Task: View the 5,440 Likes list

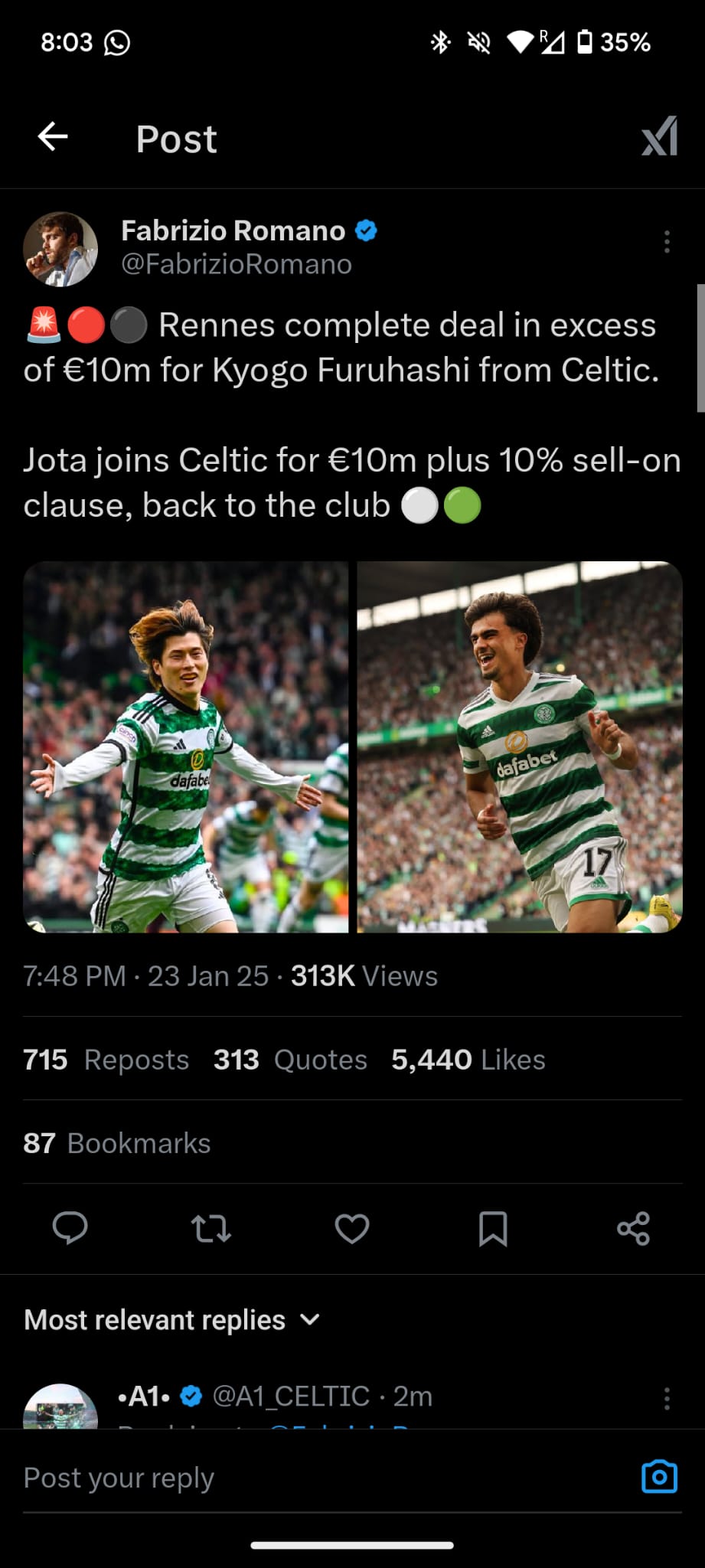Action: (468, 1060)
